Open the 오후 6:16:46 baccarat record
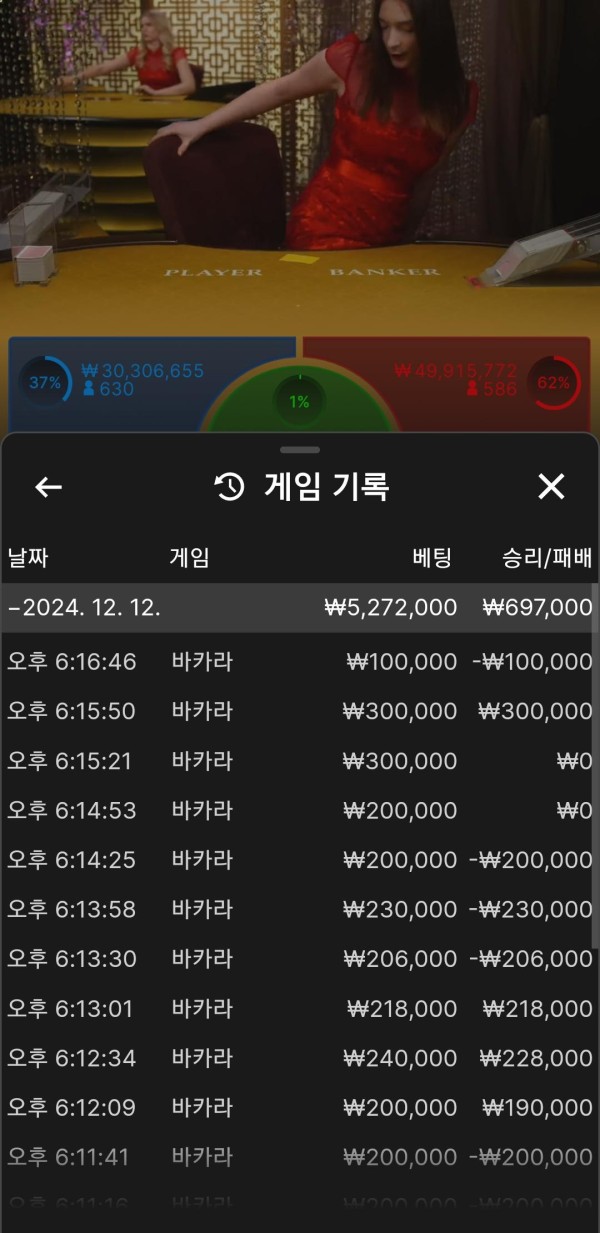 (x=298, y=661)
